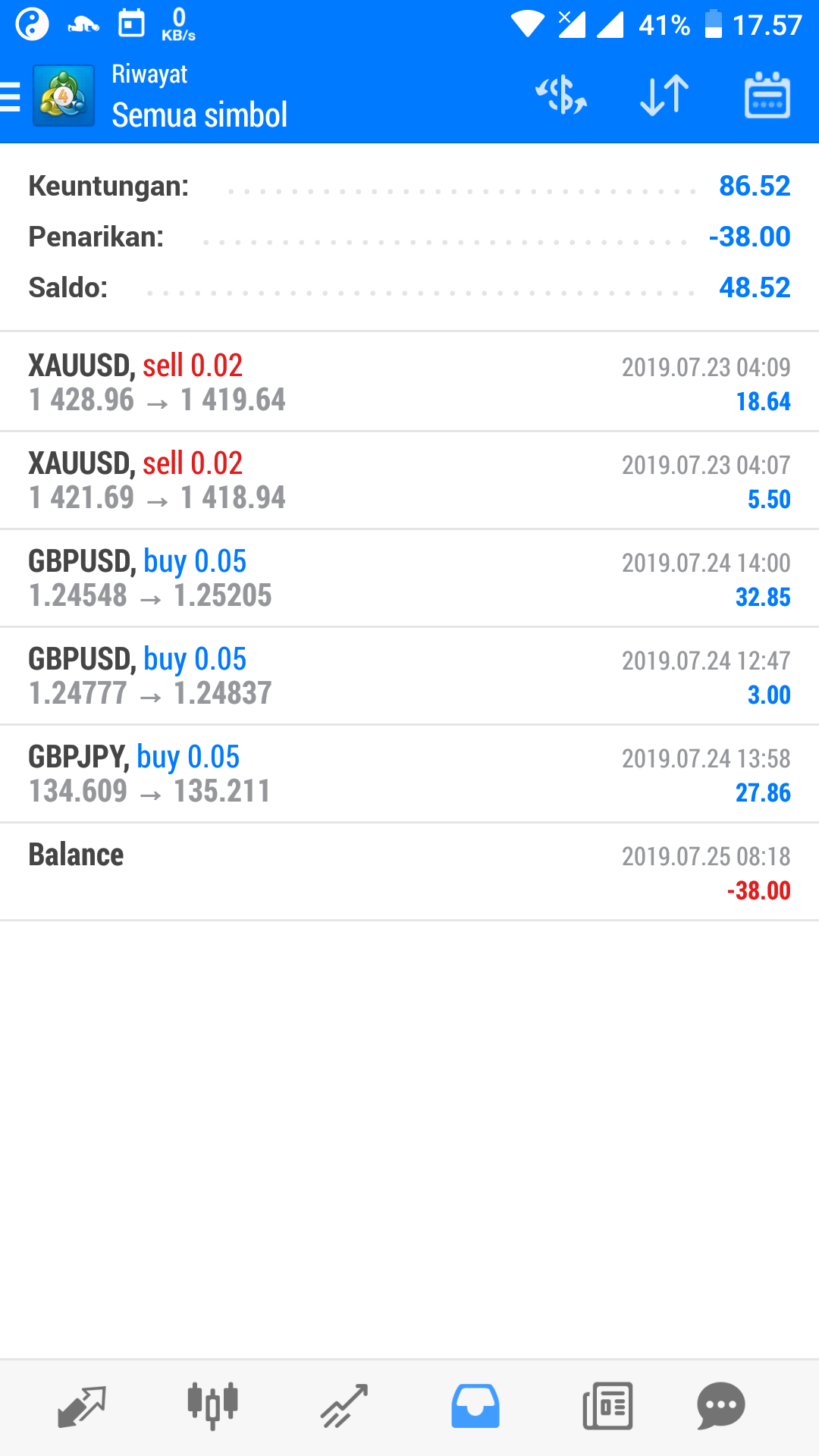Open the chat messages tab
The width and height of the screenshot is (819, 1456).
pyautogui.click(x=720, y=1407)
